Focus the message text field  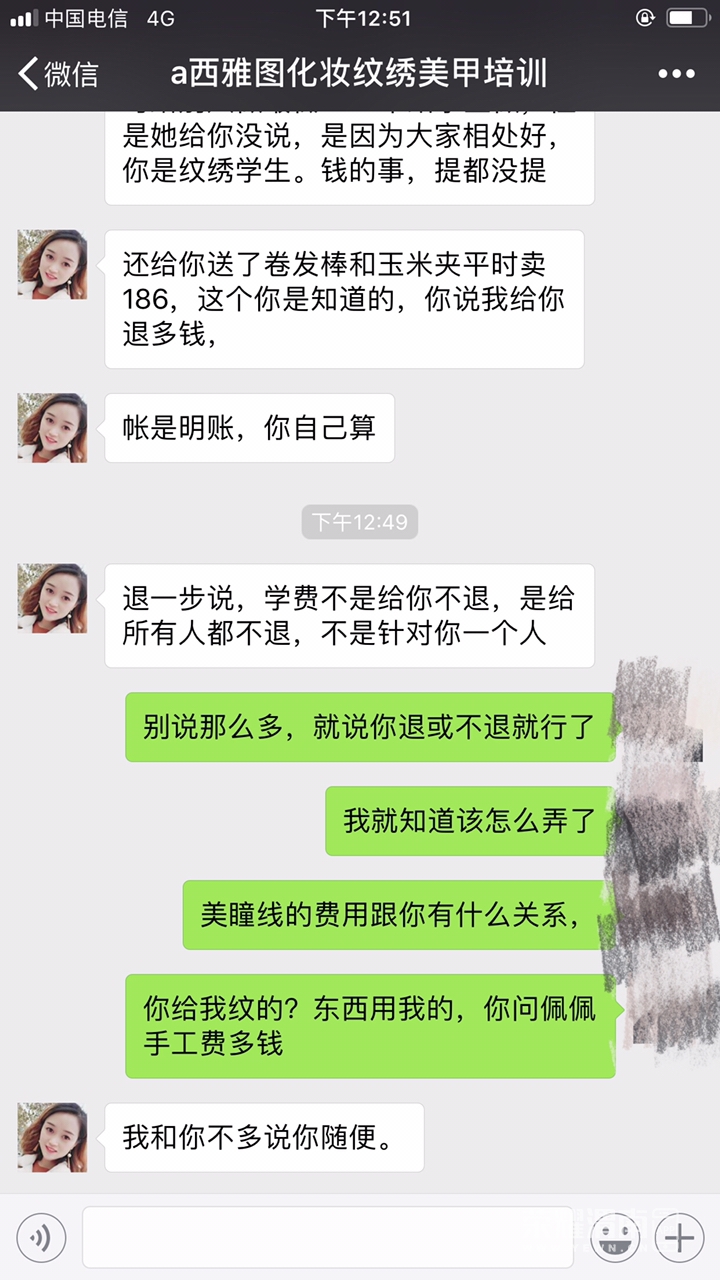click(x=328, y=1238)
